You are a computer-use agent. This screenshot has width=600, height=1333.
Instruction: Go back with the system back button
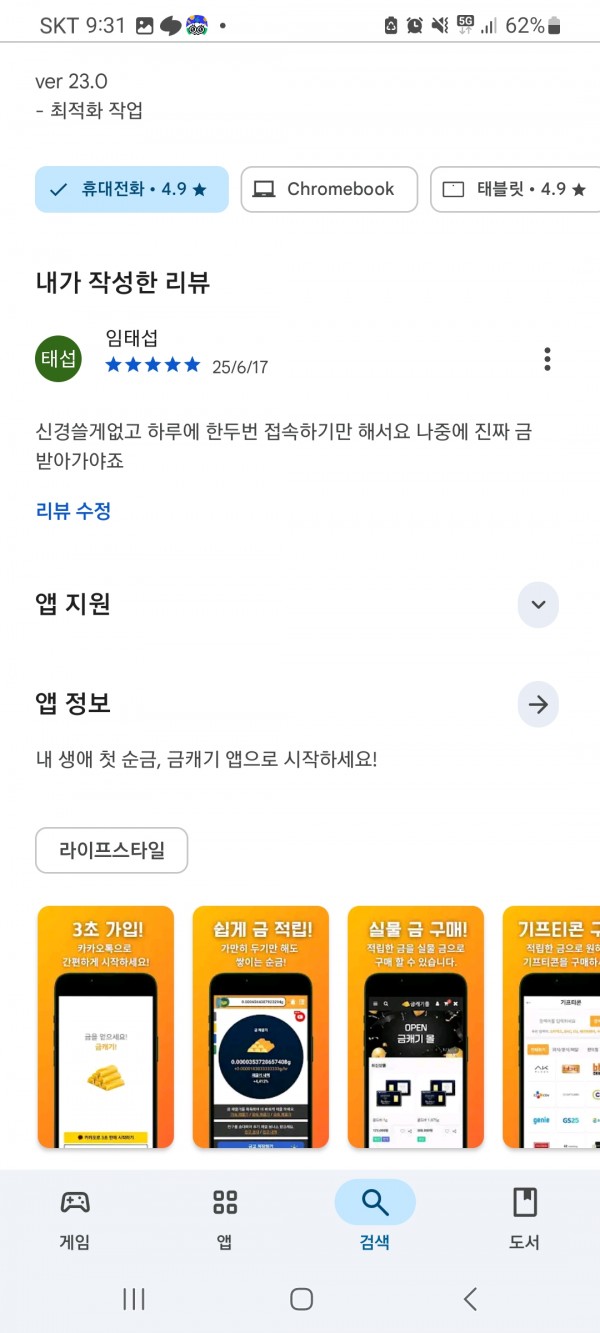coord(470,1299)
